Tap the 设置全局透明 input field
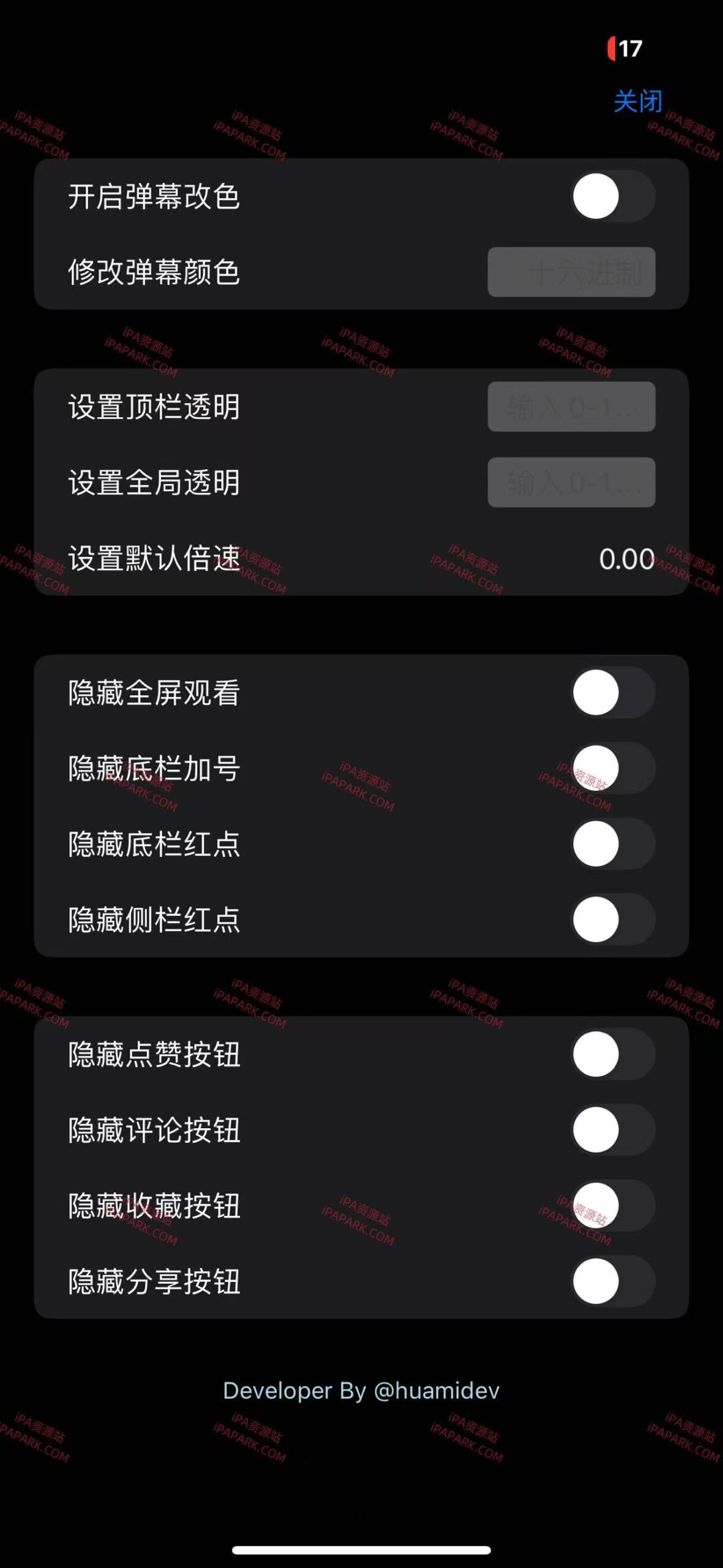723x1568 pixels. 571,481
